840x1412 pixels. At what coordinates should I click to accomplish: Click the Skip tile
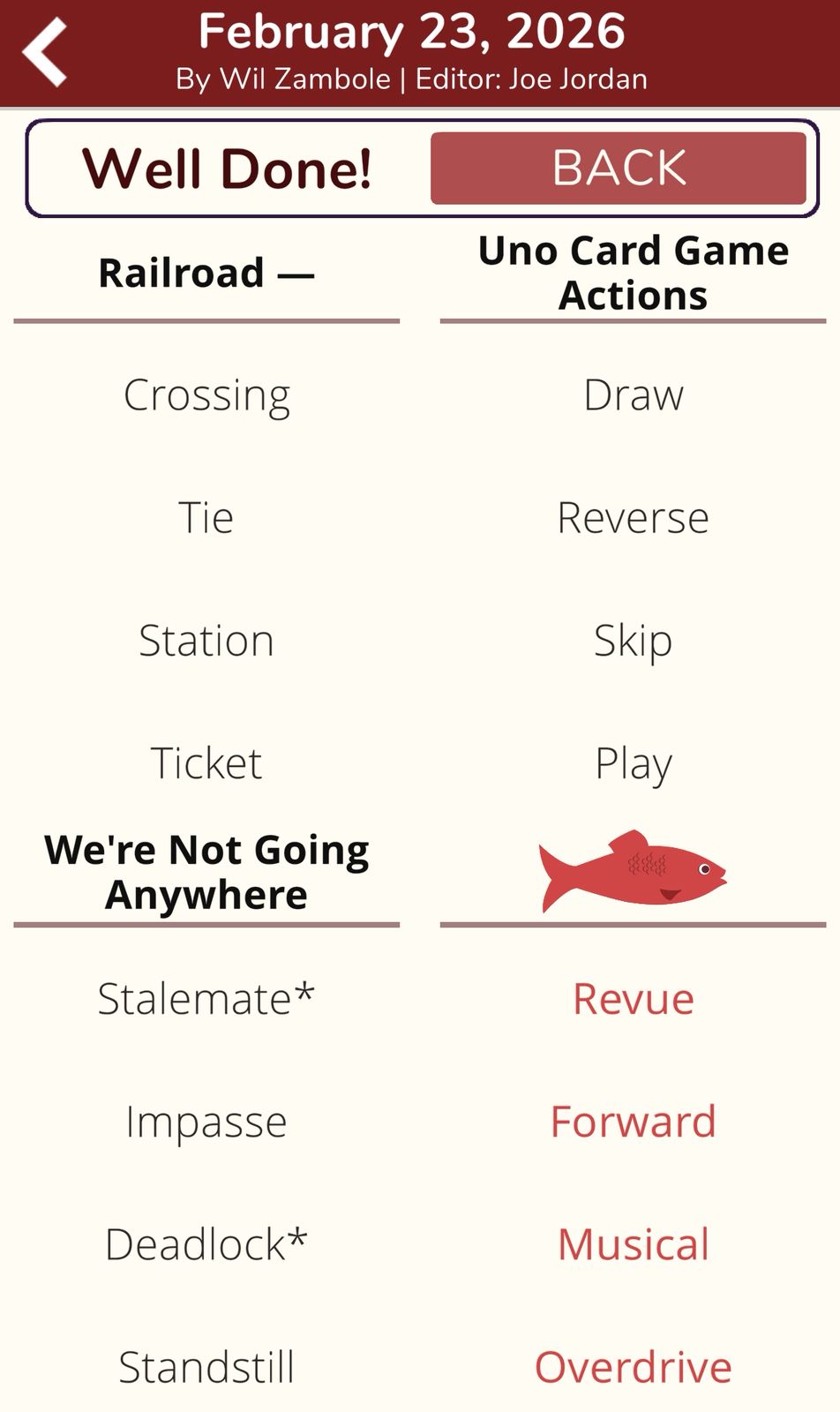(x=633, y=641)
